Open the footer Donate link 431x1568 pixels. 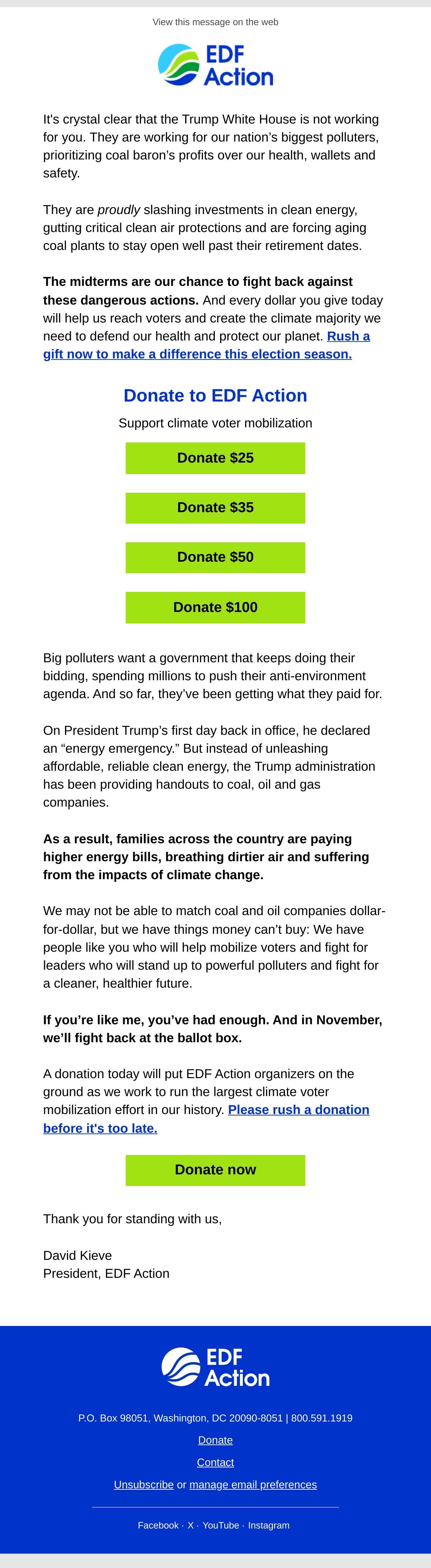(215, 1440)
